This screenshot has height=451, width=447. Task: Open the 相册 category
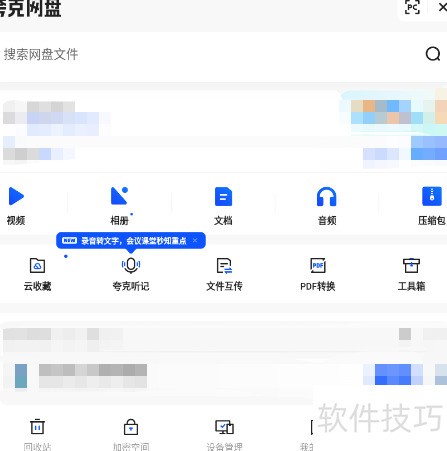coord(120,206)
